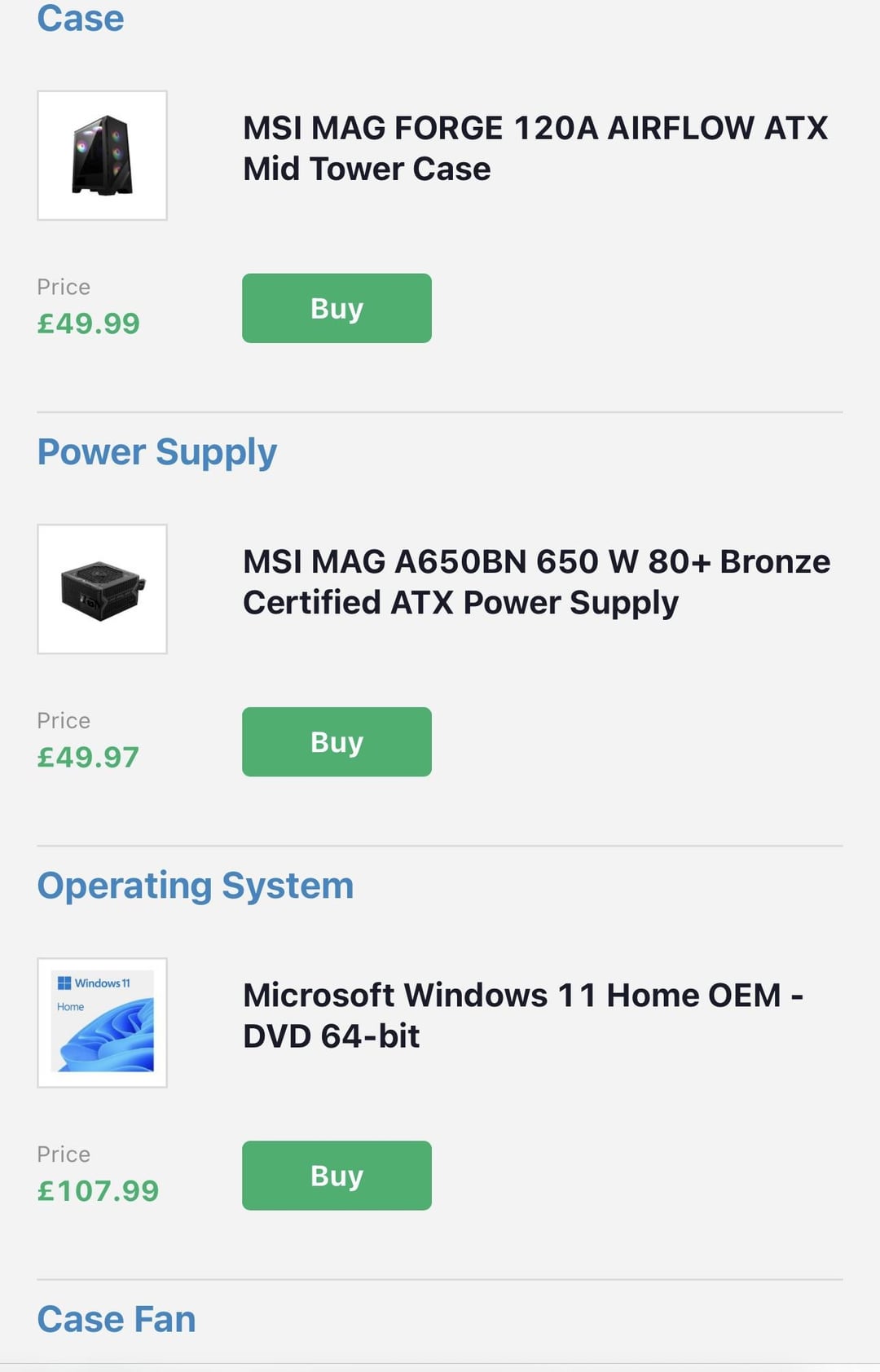Tap Buy for the MSI MAG FORGE case
Image resolution: width=880 pixels, height=1372 pixels.
click(337, 308)
